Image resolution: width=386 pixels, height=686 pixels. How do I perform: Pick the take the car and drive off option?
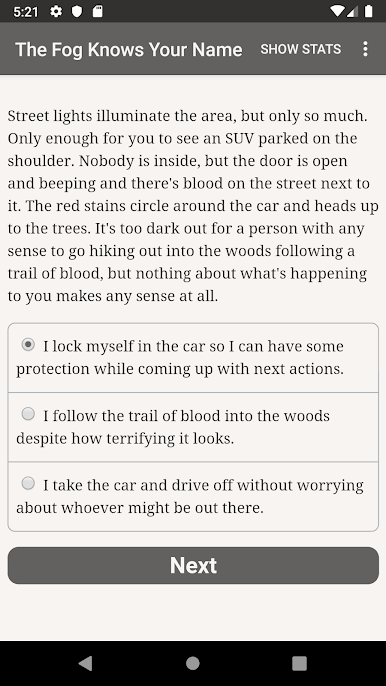click(x=193, y=497)
